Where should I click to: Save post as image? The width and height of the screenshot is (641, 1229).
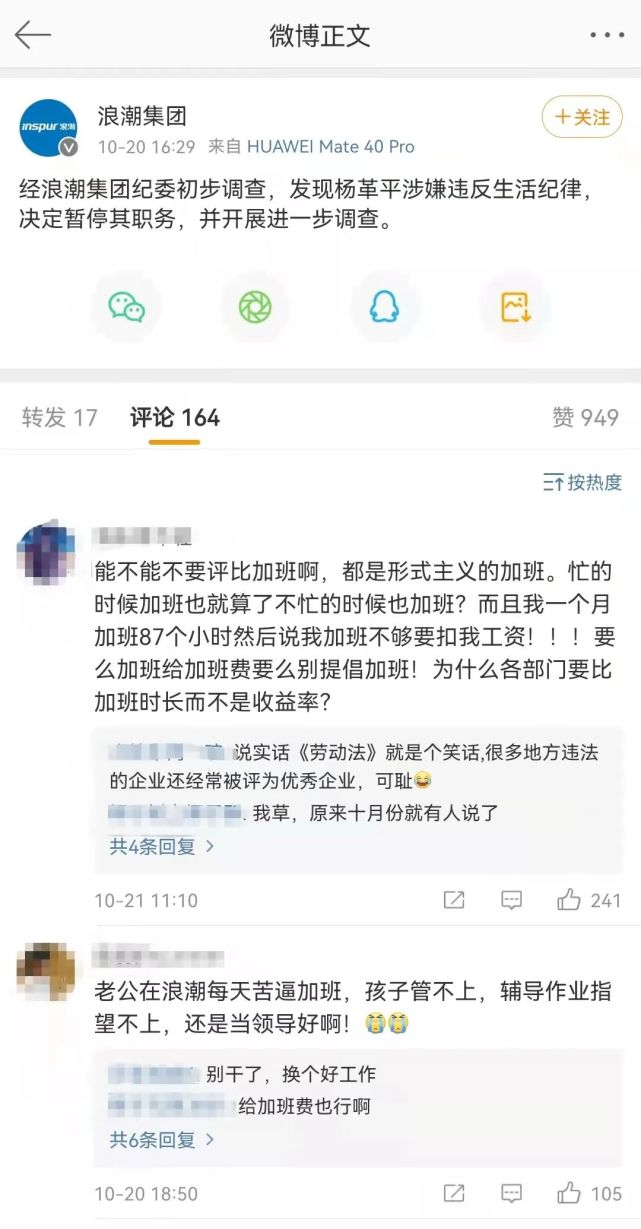point(514,307)
